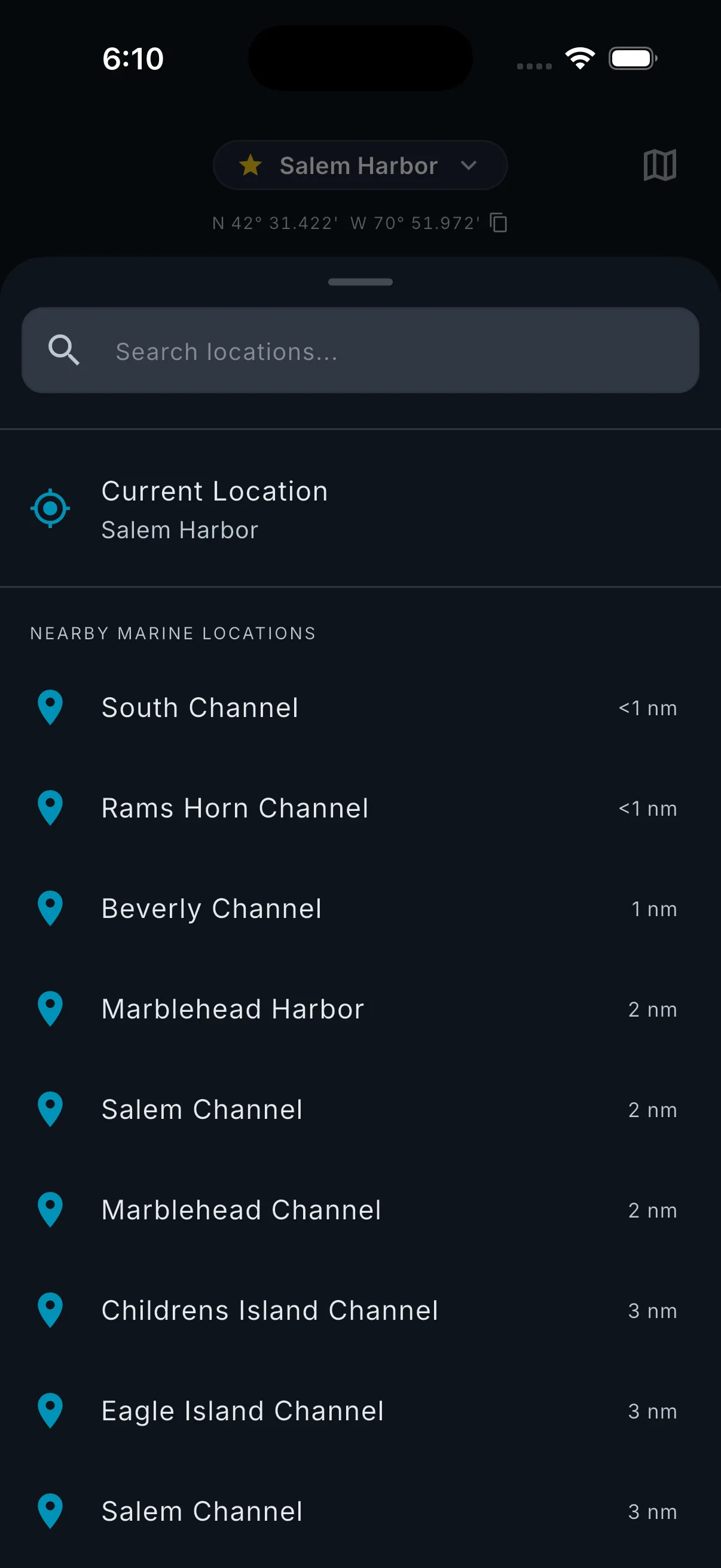Image resolution: width=721 pixels, height=1568 pixels.
Task: Tap the current location crosshair icon
Action: [50, 509]
